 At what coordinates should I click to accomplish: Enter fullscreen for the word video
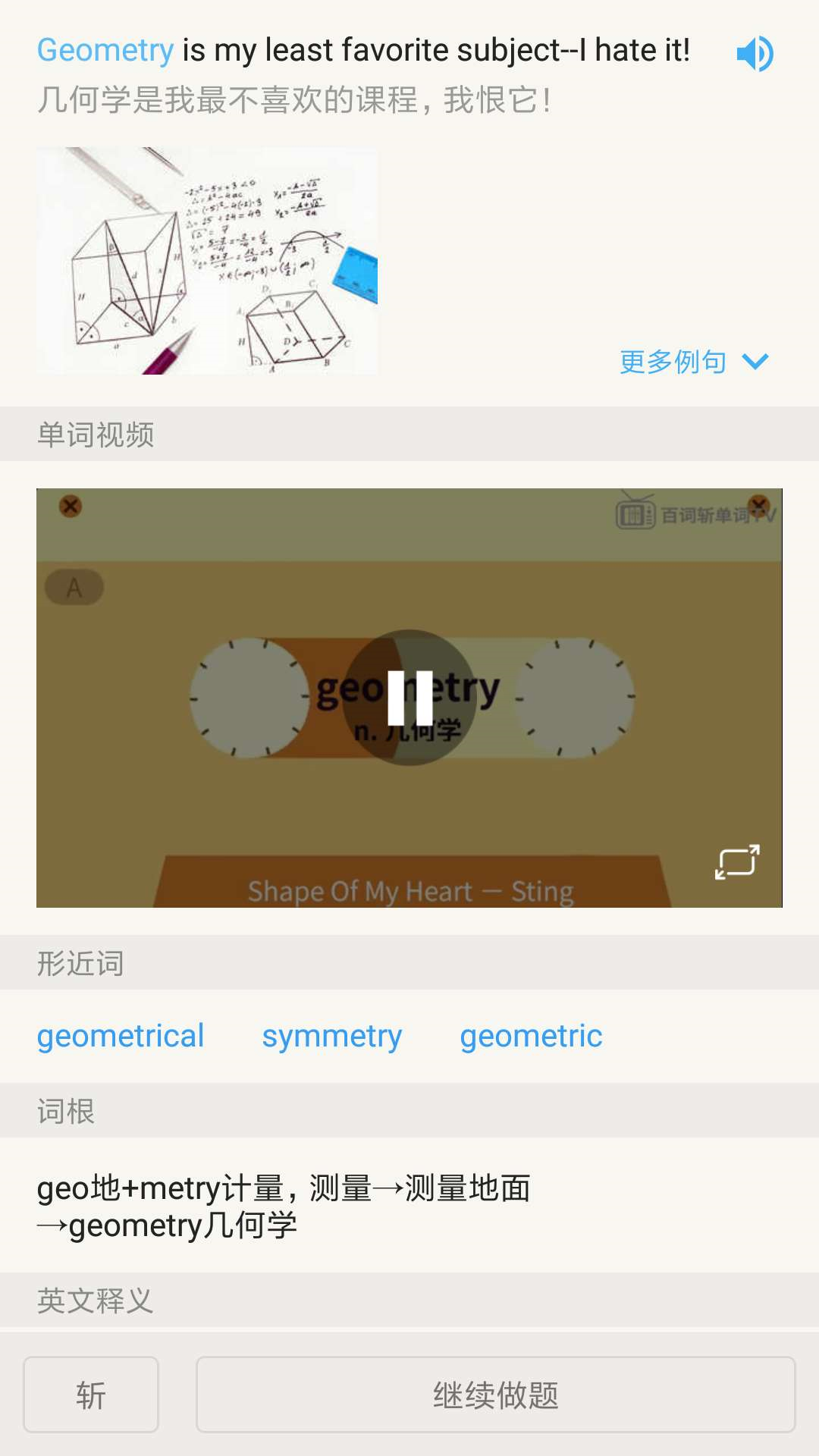[x=736, y=862]
